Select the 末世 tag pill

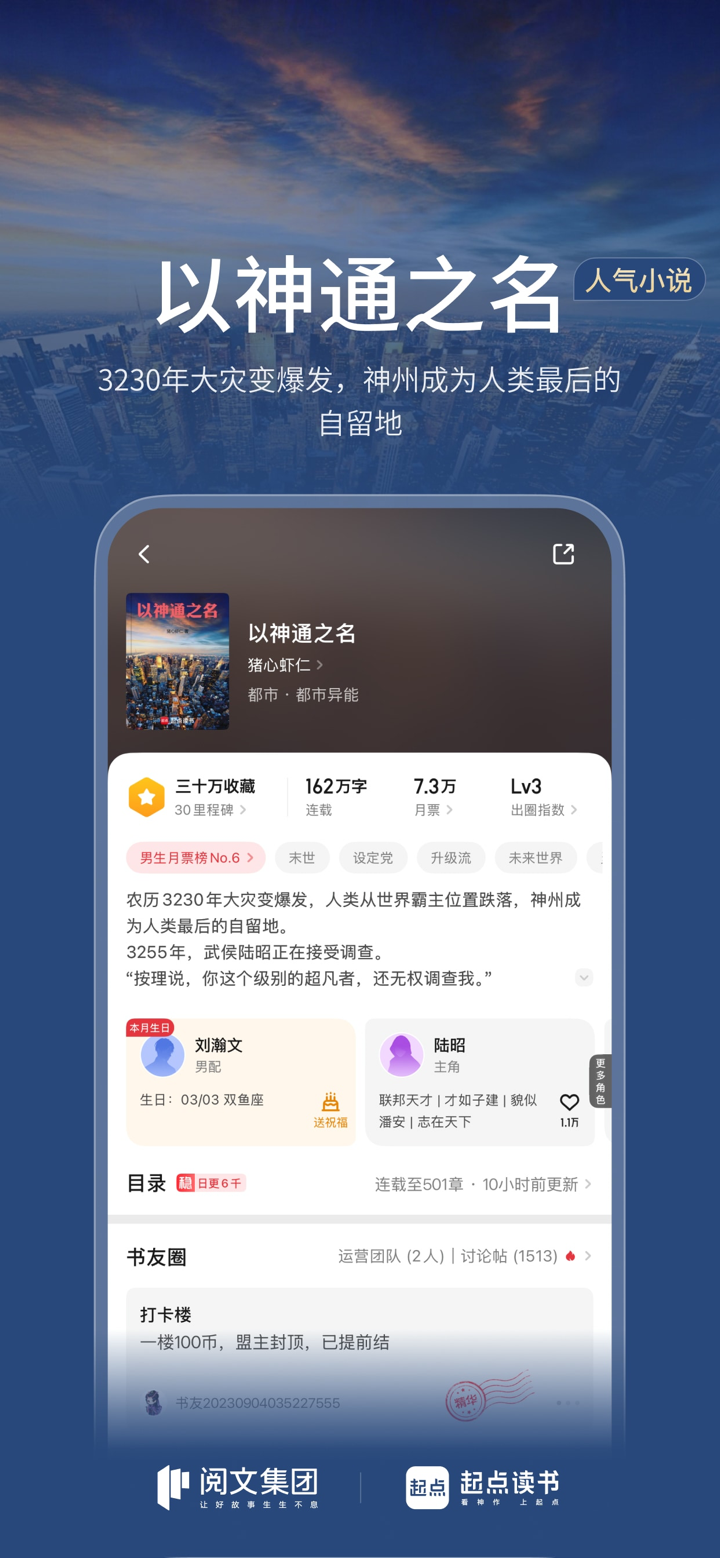302,857
